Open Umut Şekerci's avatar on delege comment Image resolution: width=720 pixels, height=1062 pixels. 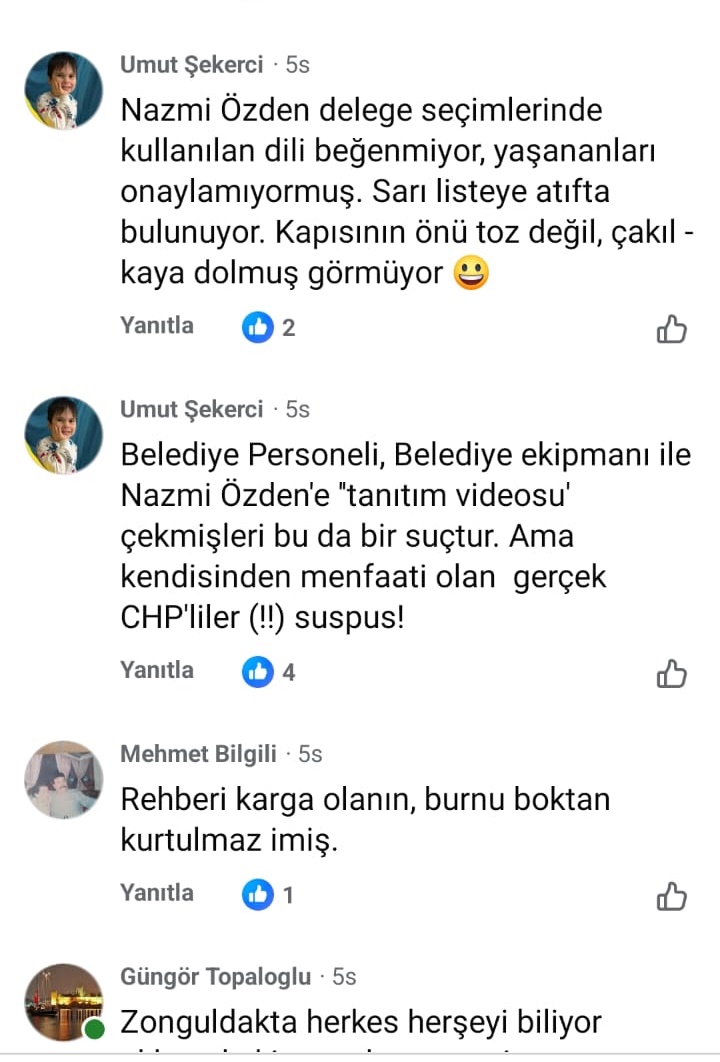(64, 91)
